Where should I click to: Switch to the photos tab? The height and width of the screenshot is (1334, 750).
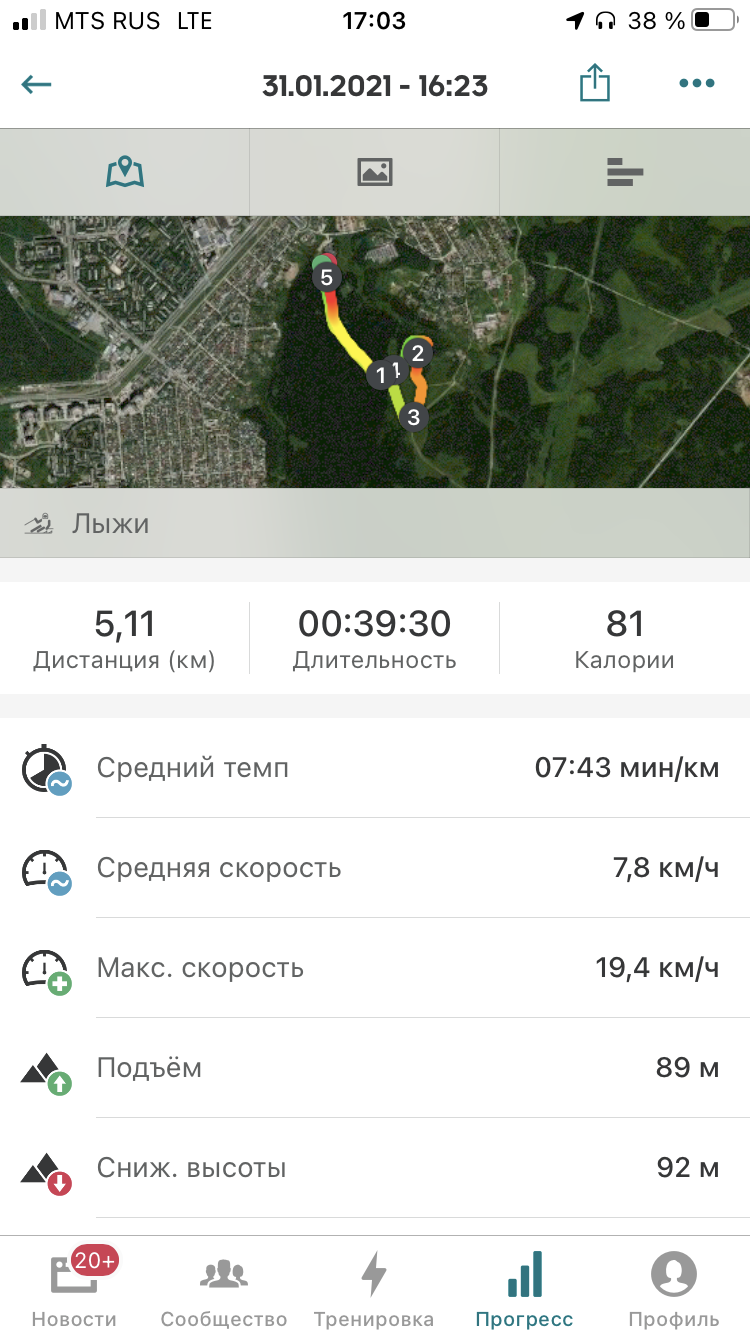pos(374,172)
